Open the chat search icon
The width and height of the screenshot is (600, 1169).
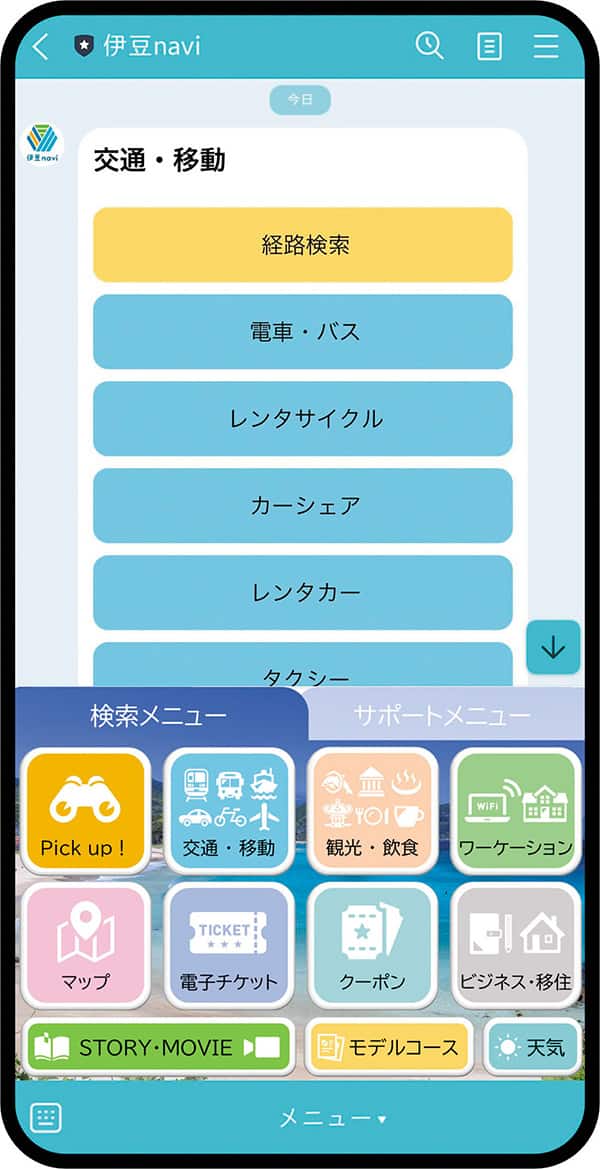(429, 46)
